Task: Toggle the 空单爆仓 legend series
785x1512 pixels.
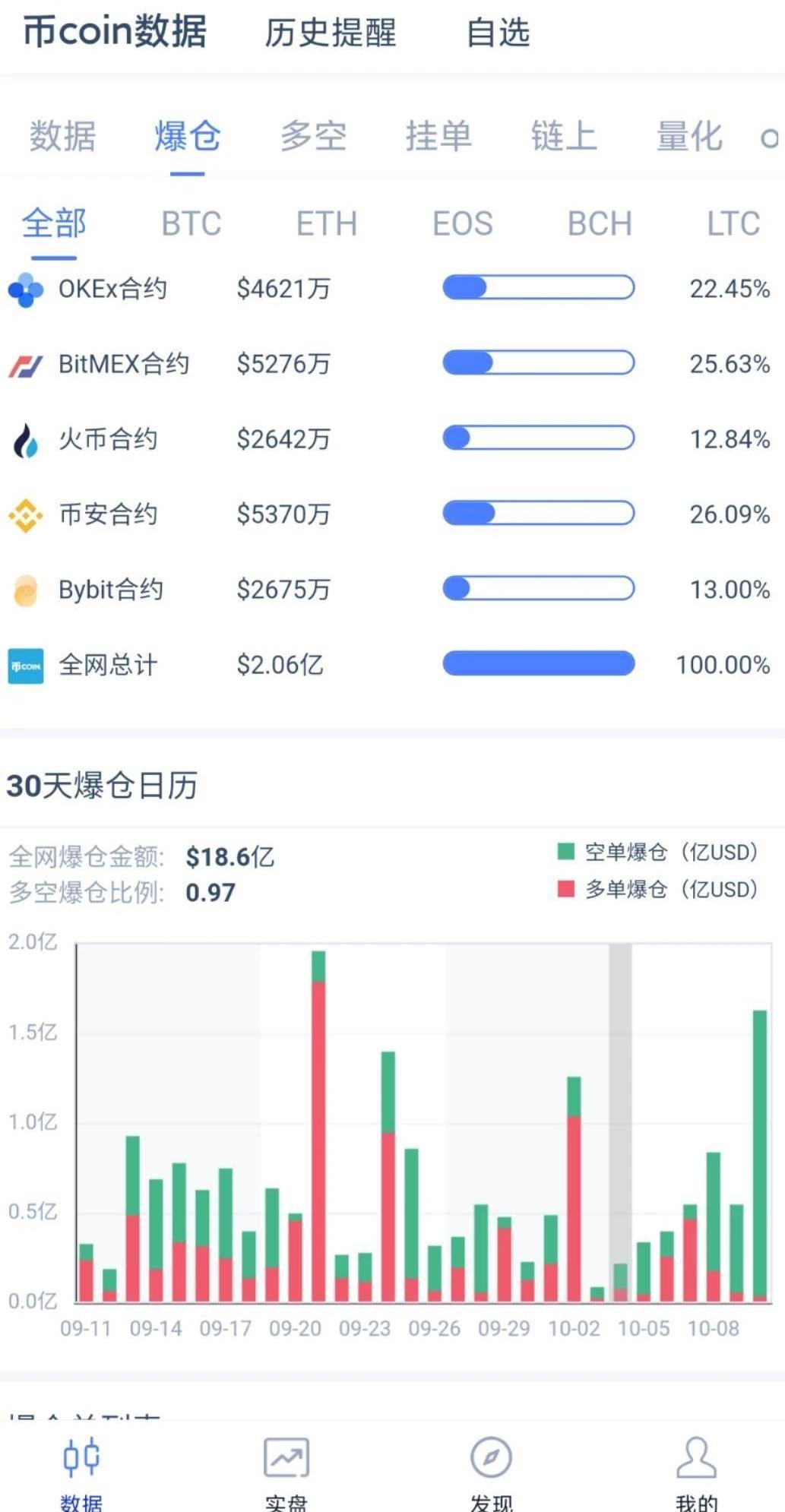Action: 658,852
